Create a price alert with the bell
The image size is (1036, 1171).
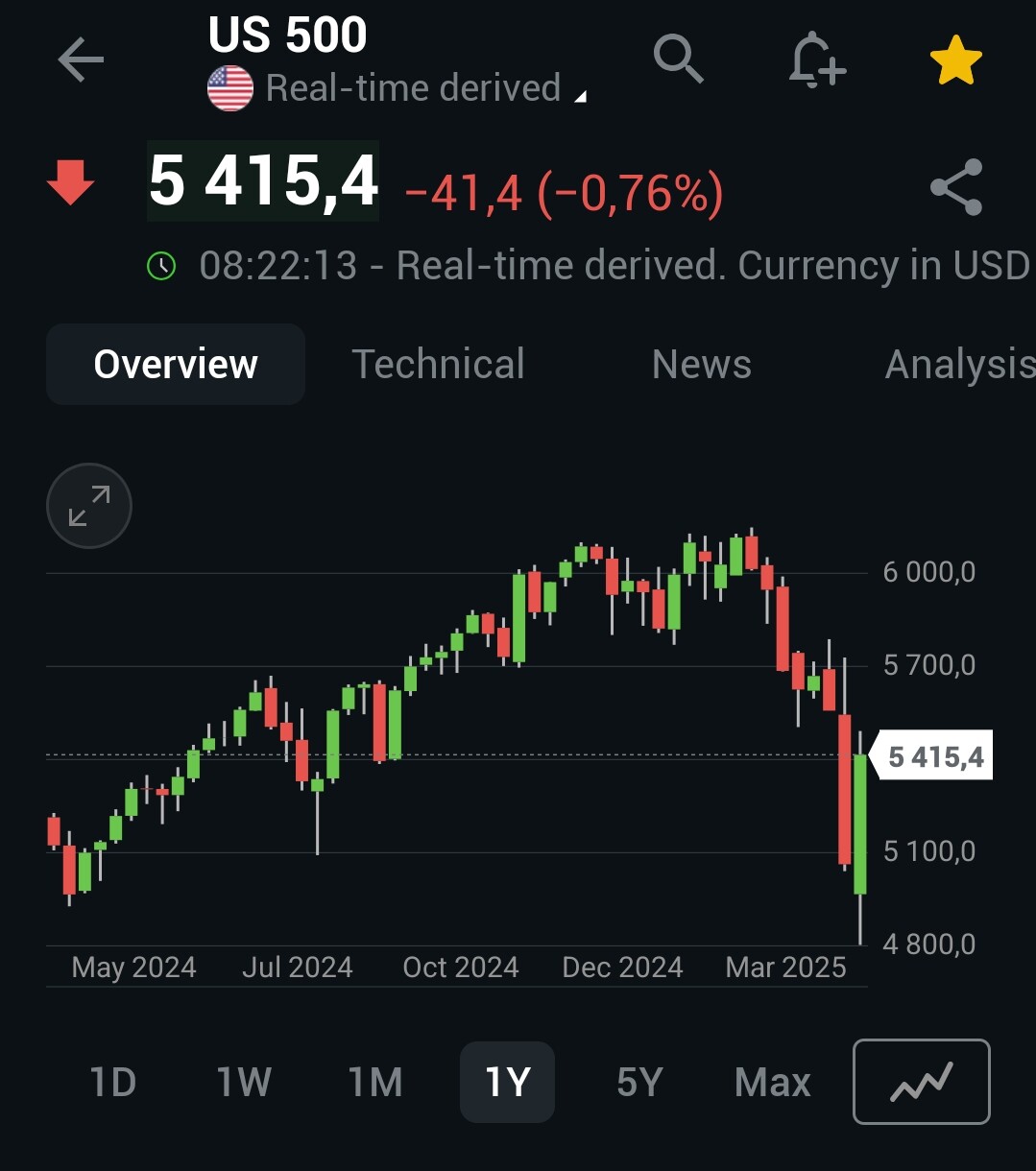coord(817,60)
